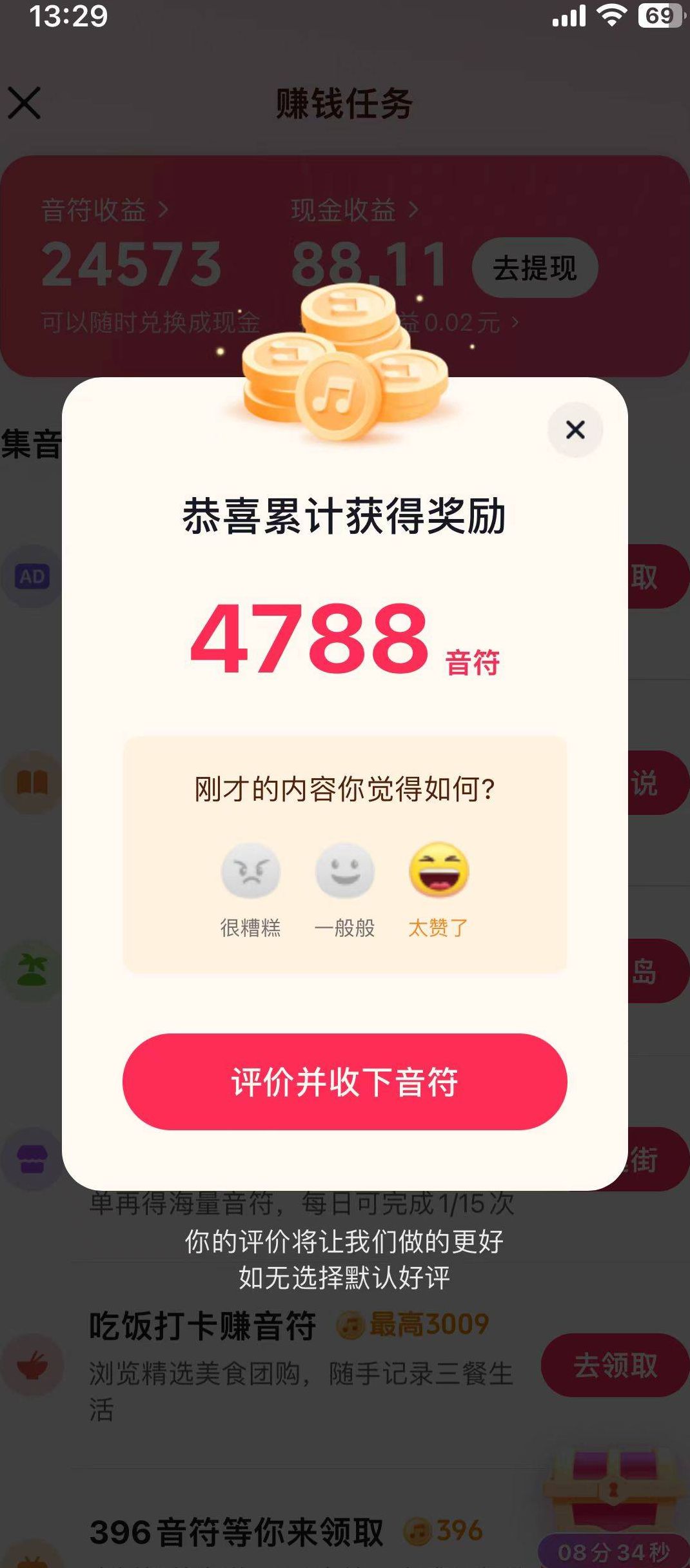Tap 去提现 to withdraw cash
This screenshot has height=1568, width=690.
point(535,268)
